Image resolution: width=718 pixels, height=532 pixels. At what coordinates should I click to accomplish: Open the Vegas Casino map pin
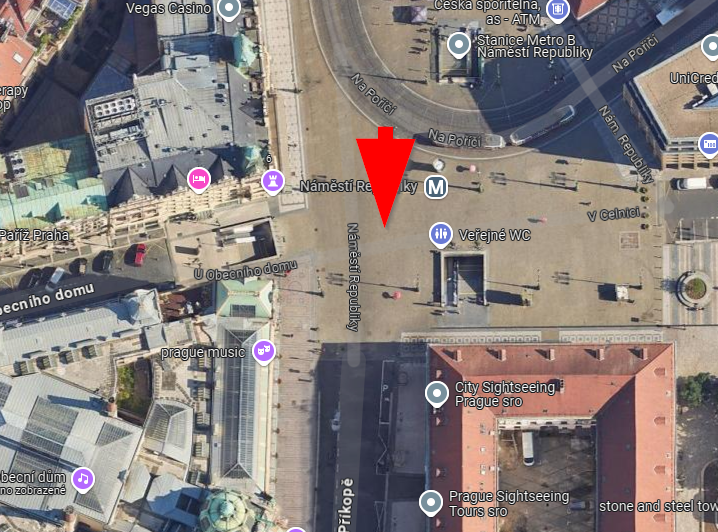(x=229, y=9)
